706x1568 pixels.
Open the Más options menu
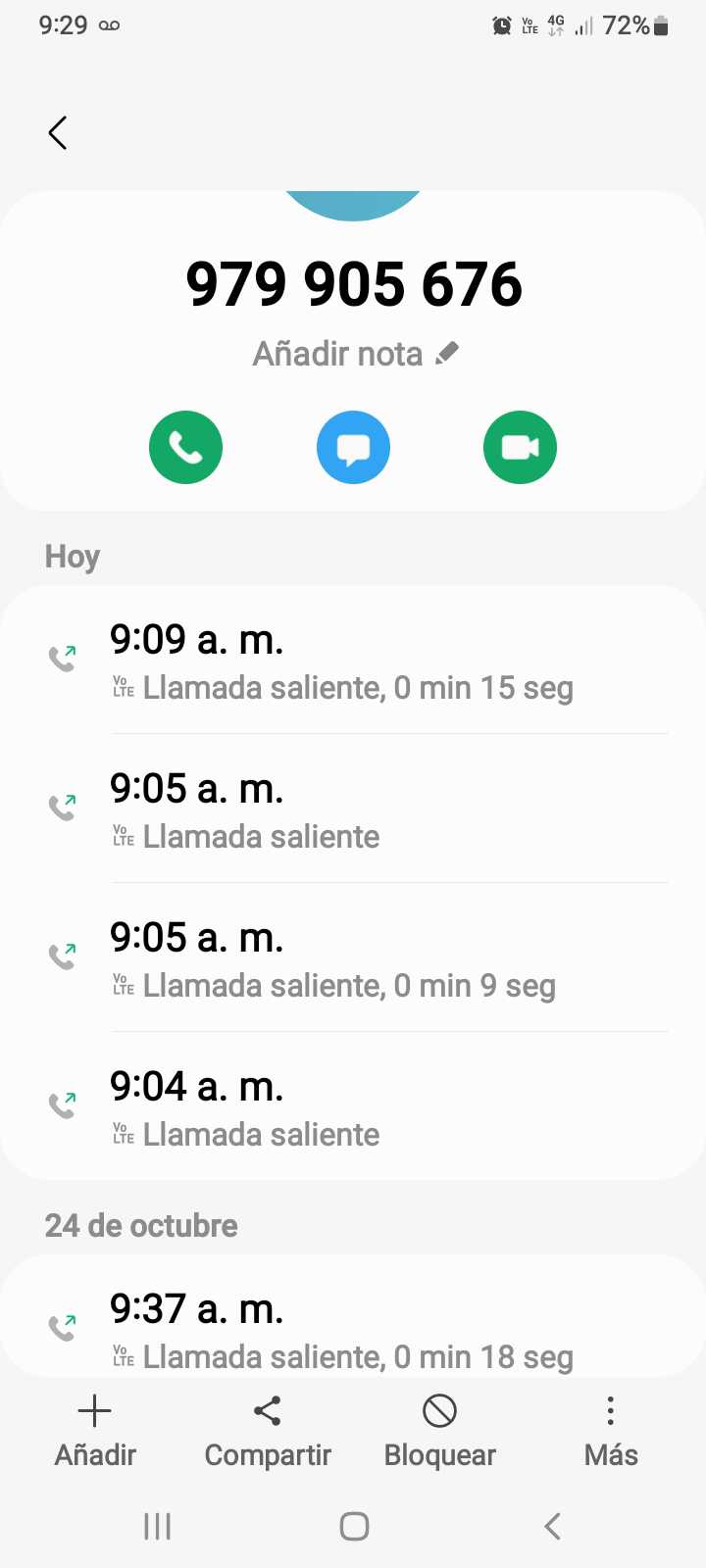tap(611, 1431)
